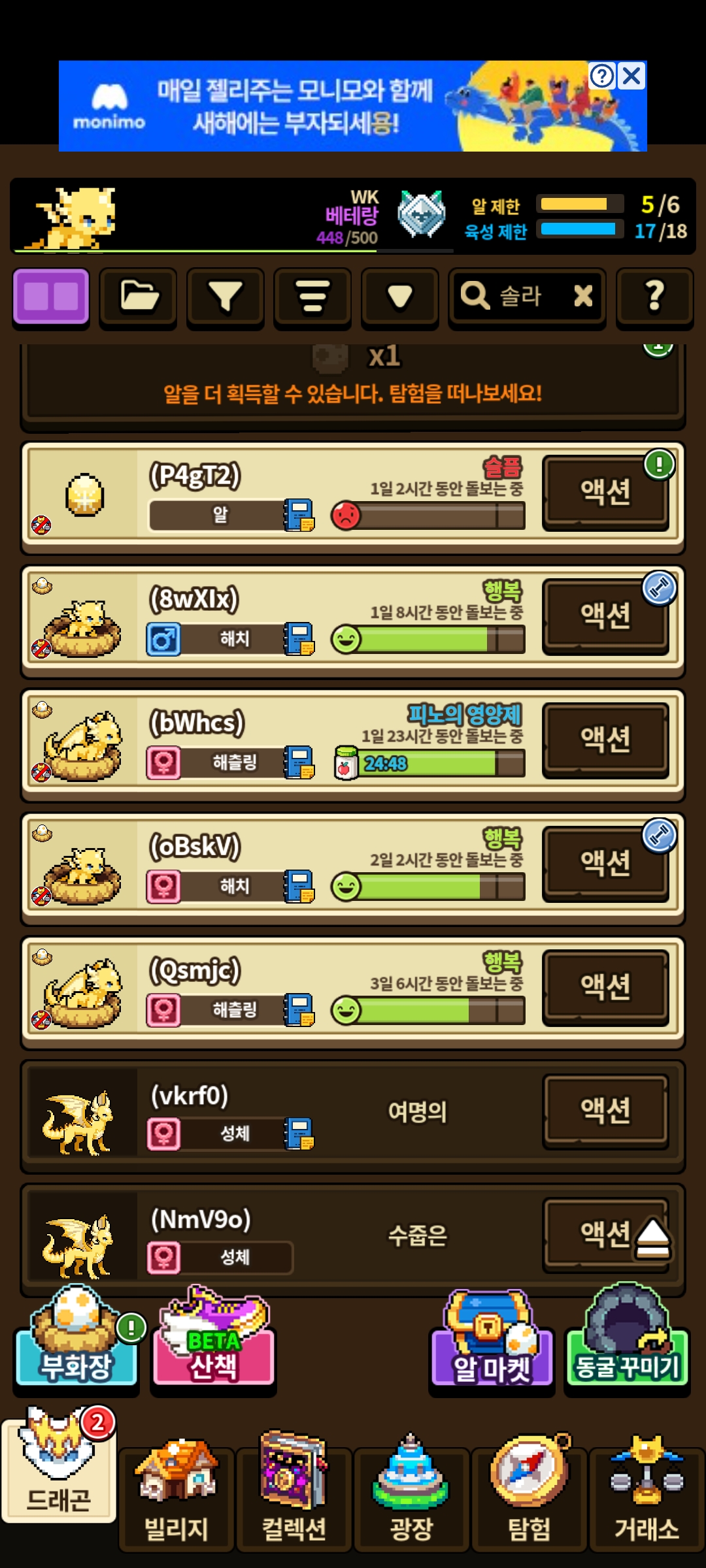Open the funnel filter options
706x1568 pixels.
(226, 297)
